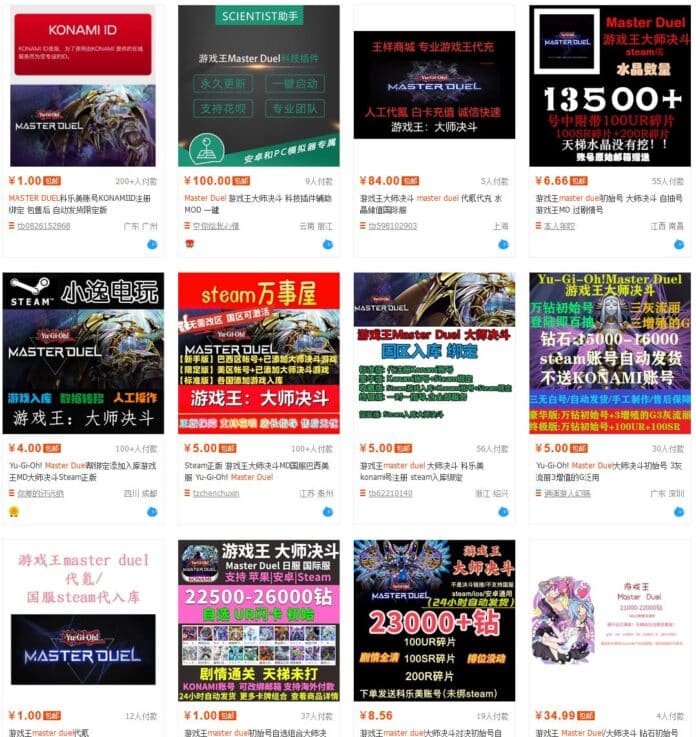Visit seller tzchenchuxin's shop
696x737 pixels.
[x=215, y=494]
